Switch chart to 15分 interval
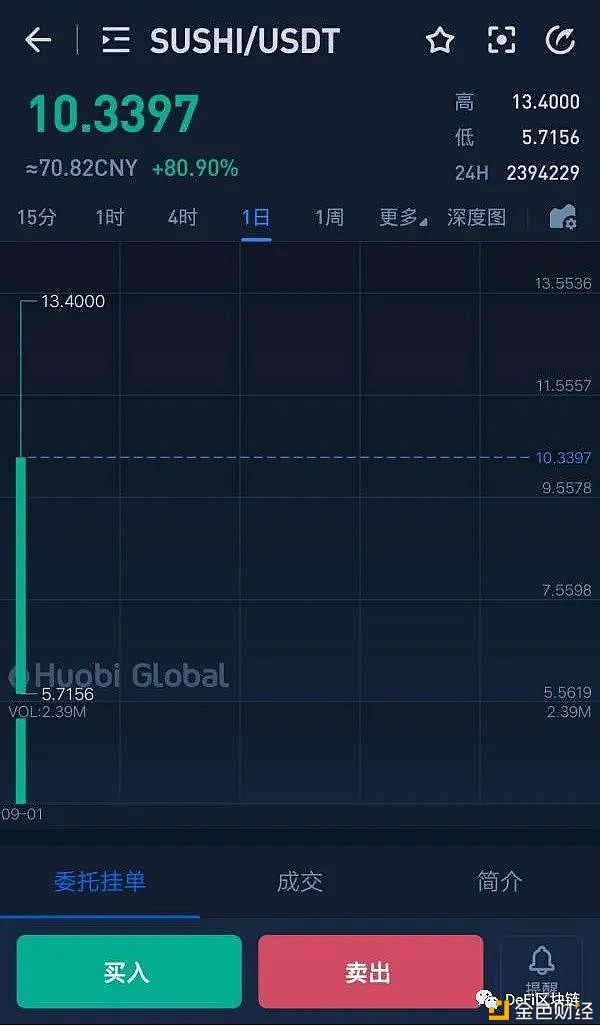This screenshot has height=1027, width=600. pyautogui.click(x=36, y=217)
